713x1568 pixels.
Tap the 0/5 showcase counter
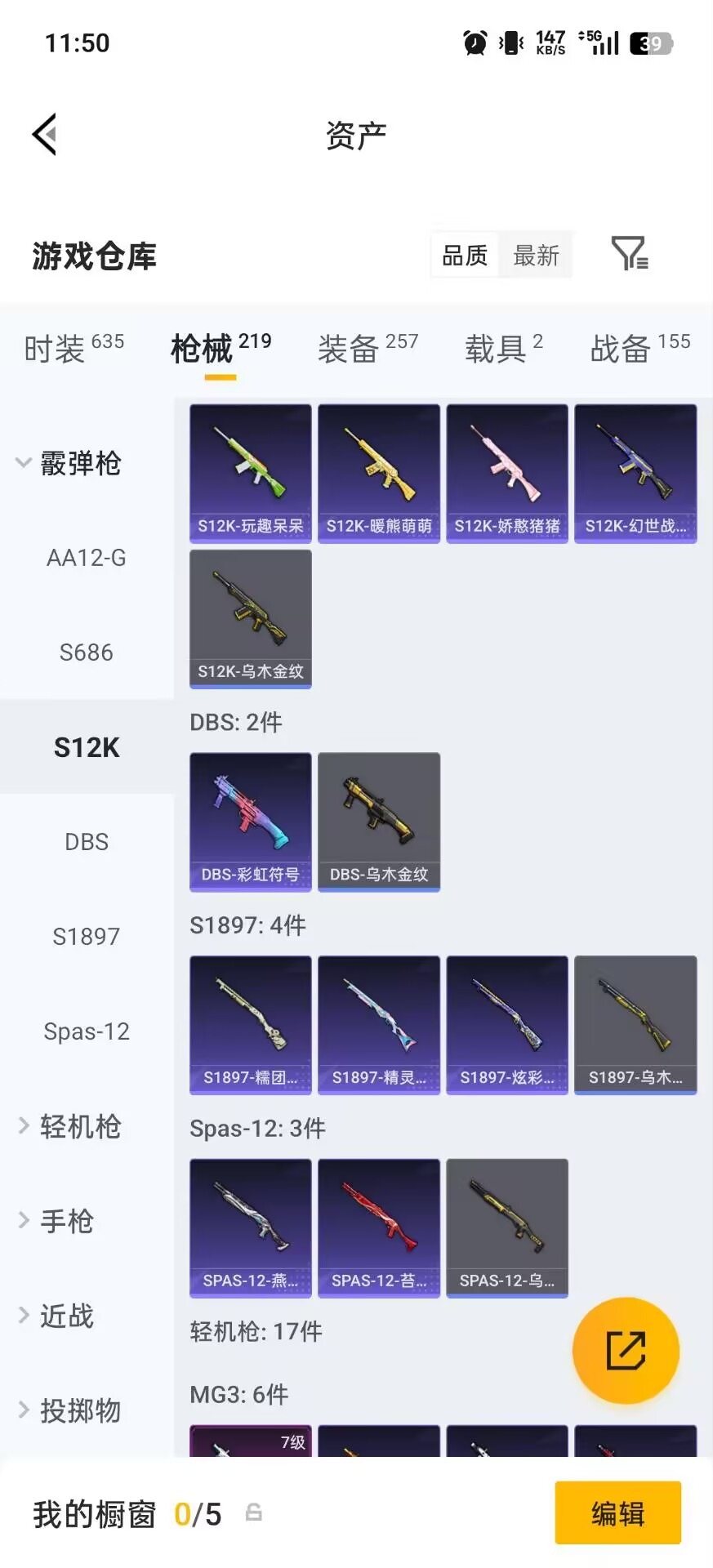(200, 1512)
